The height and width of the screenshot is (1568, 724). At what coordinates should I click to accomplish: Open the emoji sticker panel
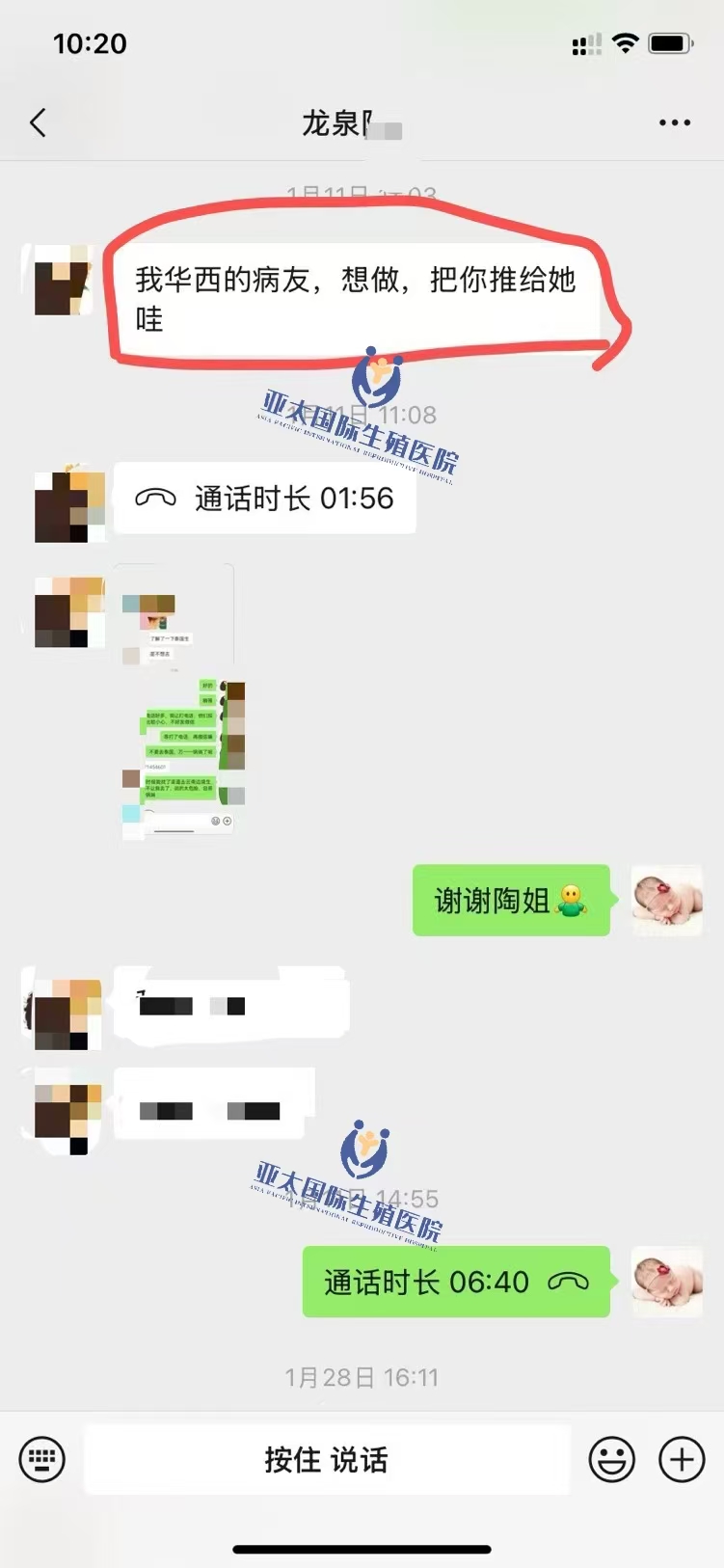pyautogui.click(x=612, y=1460)
